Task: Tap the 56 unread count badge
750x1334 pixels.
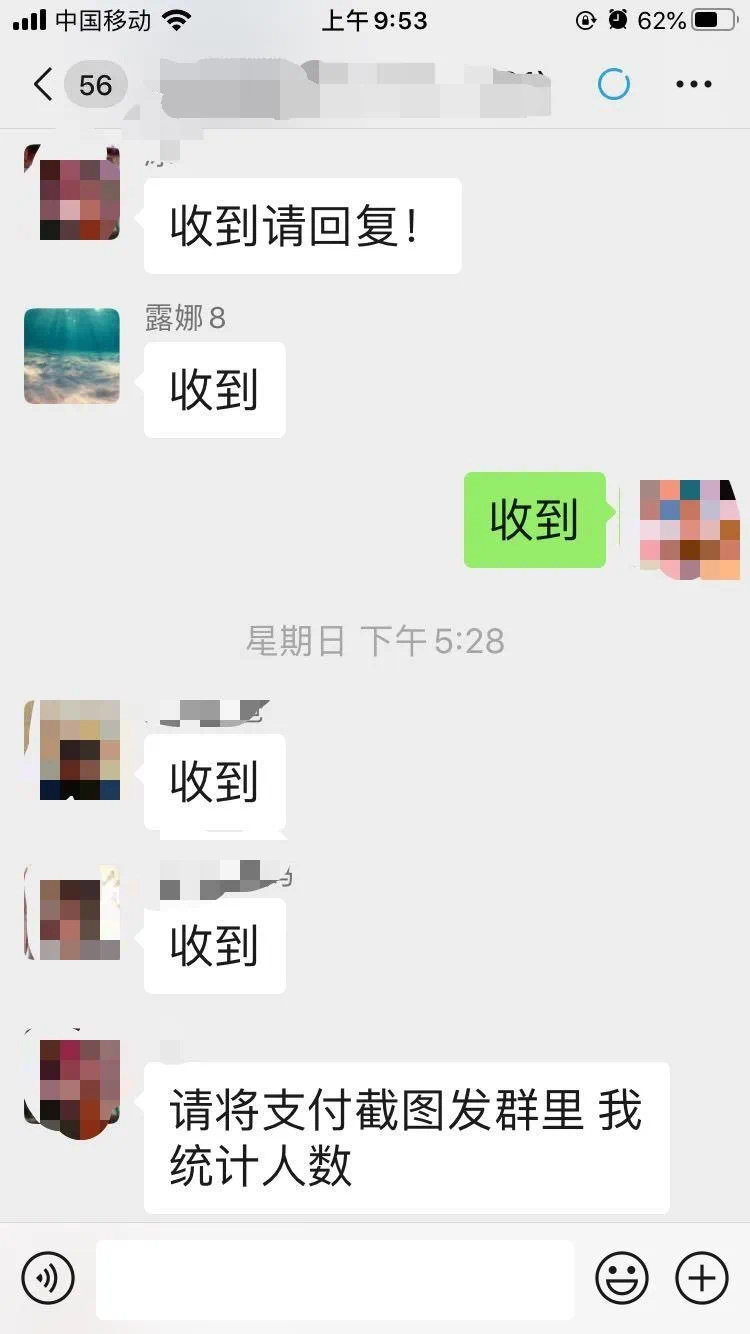Action: [95, 84]
